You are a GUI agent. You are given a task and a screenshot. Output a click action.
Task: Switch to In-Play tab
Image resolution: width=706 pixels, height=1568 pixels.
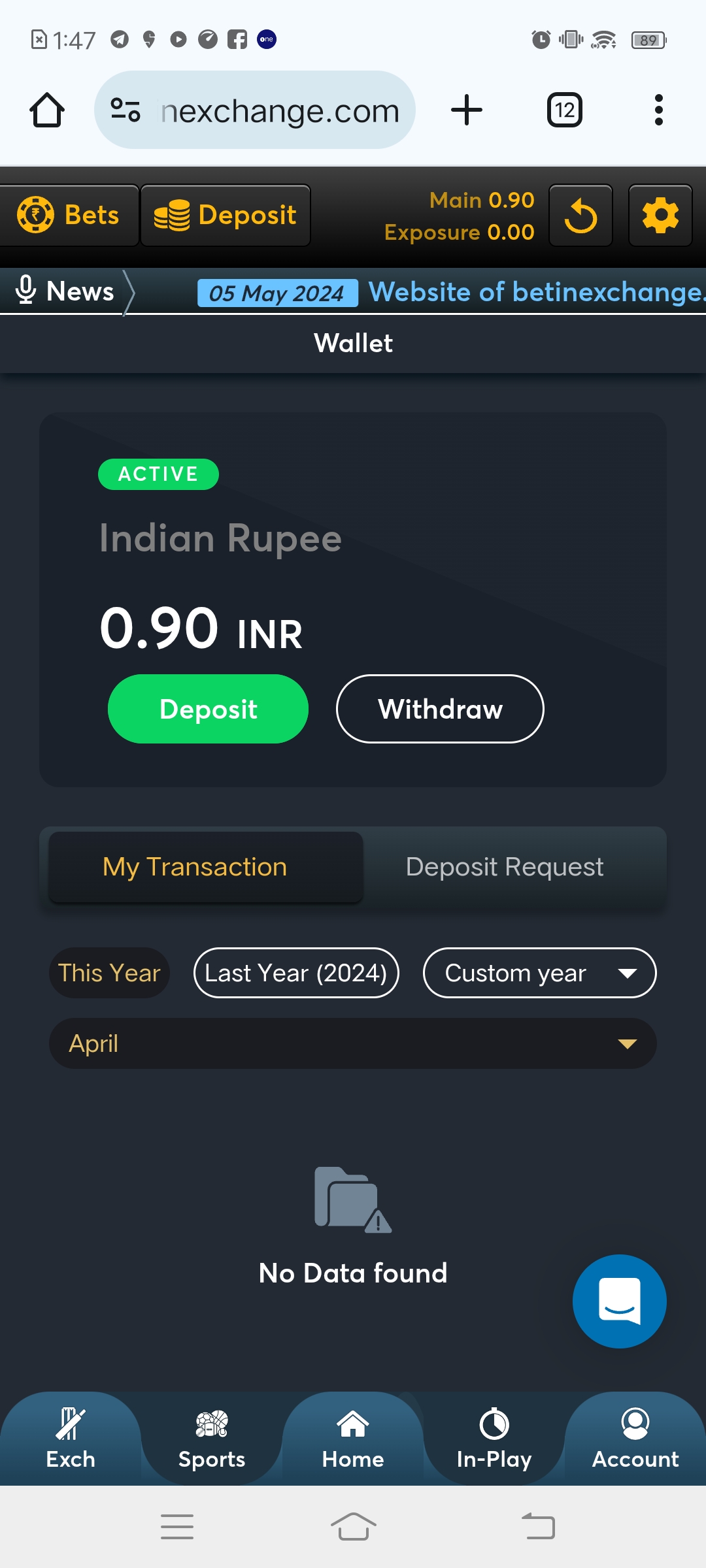[494, 1439]
